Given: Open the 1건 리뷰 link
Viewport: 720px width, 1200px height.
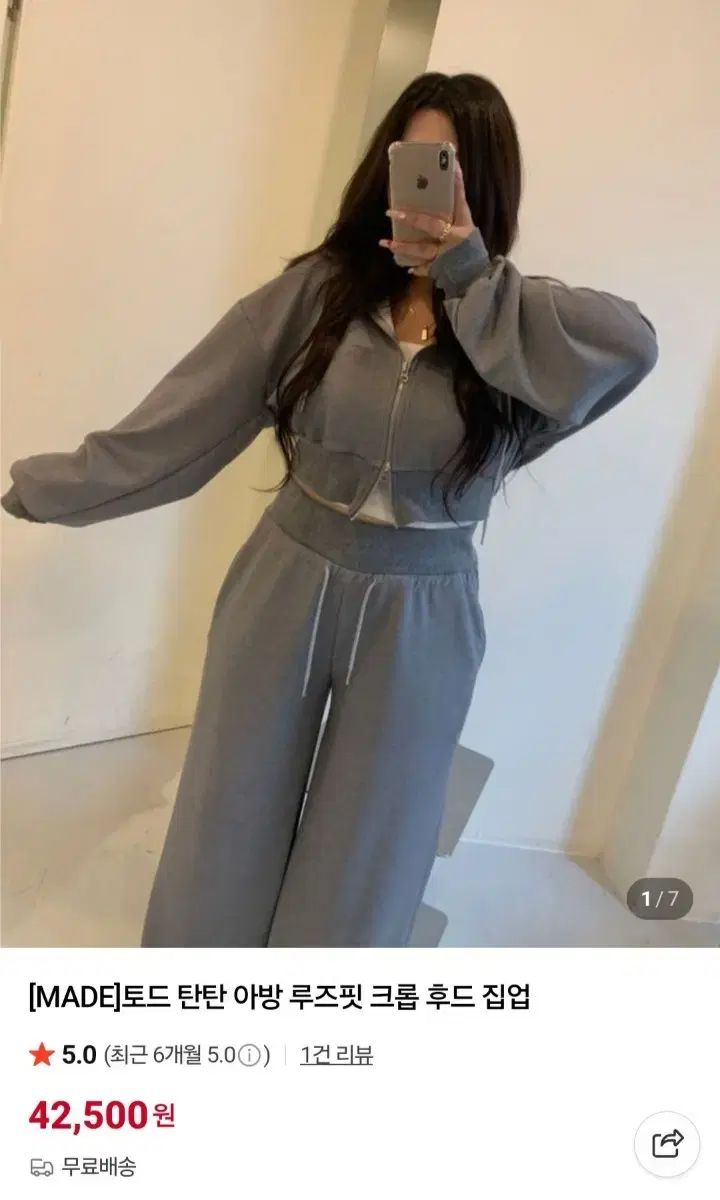Looking at the screenshot, I should [x=336, y=1054].
